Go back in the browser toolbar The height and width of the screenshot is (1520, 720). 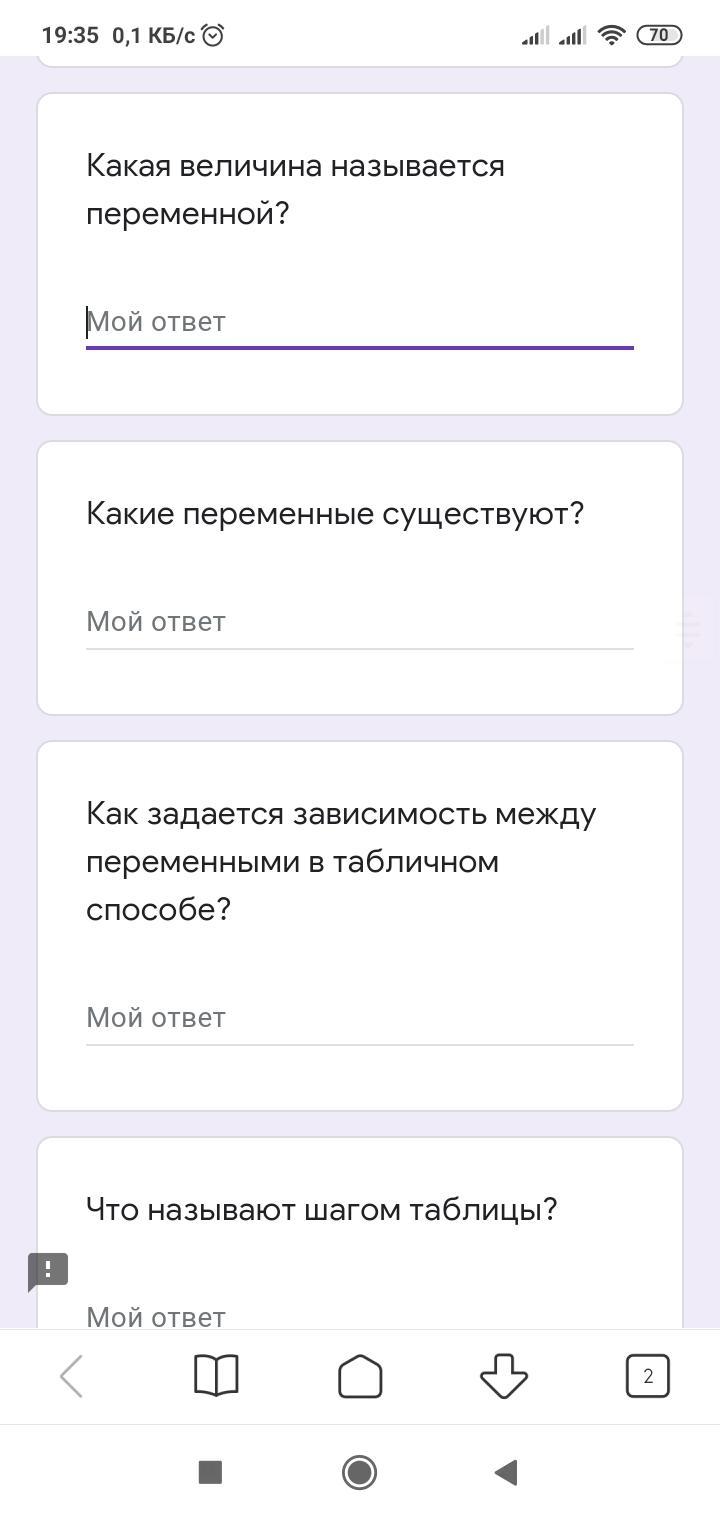pyautogui.click(x=72, y=1377)
